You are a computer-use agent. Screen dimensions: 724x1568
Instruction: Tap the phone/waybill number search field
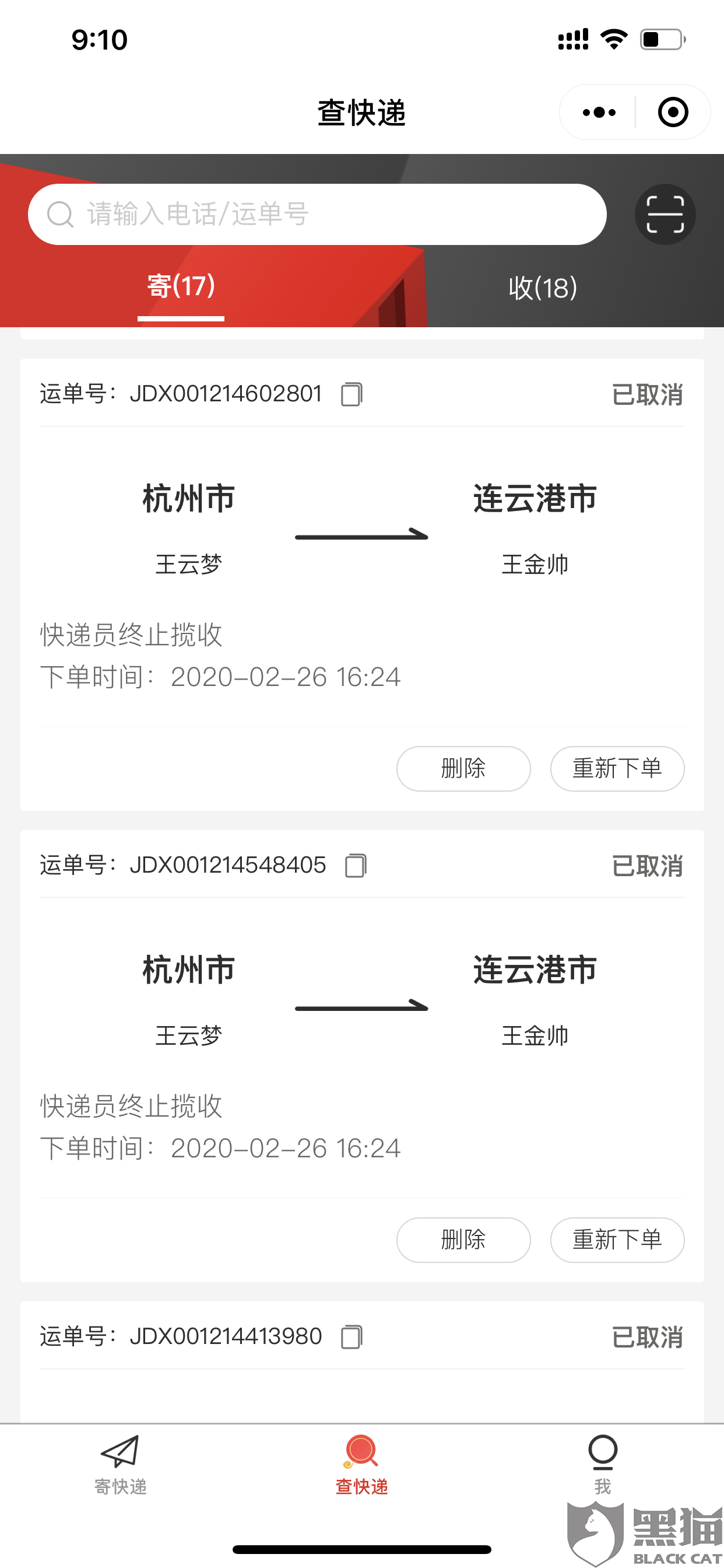pyautogui.click(x=317, y=214)
